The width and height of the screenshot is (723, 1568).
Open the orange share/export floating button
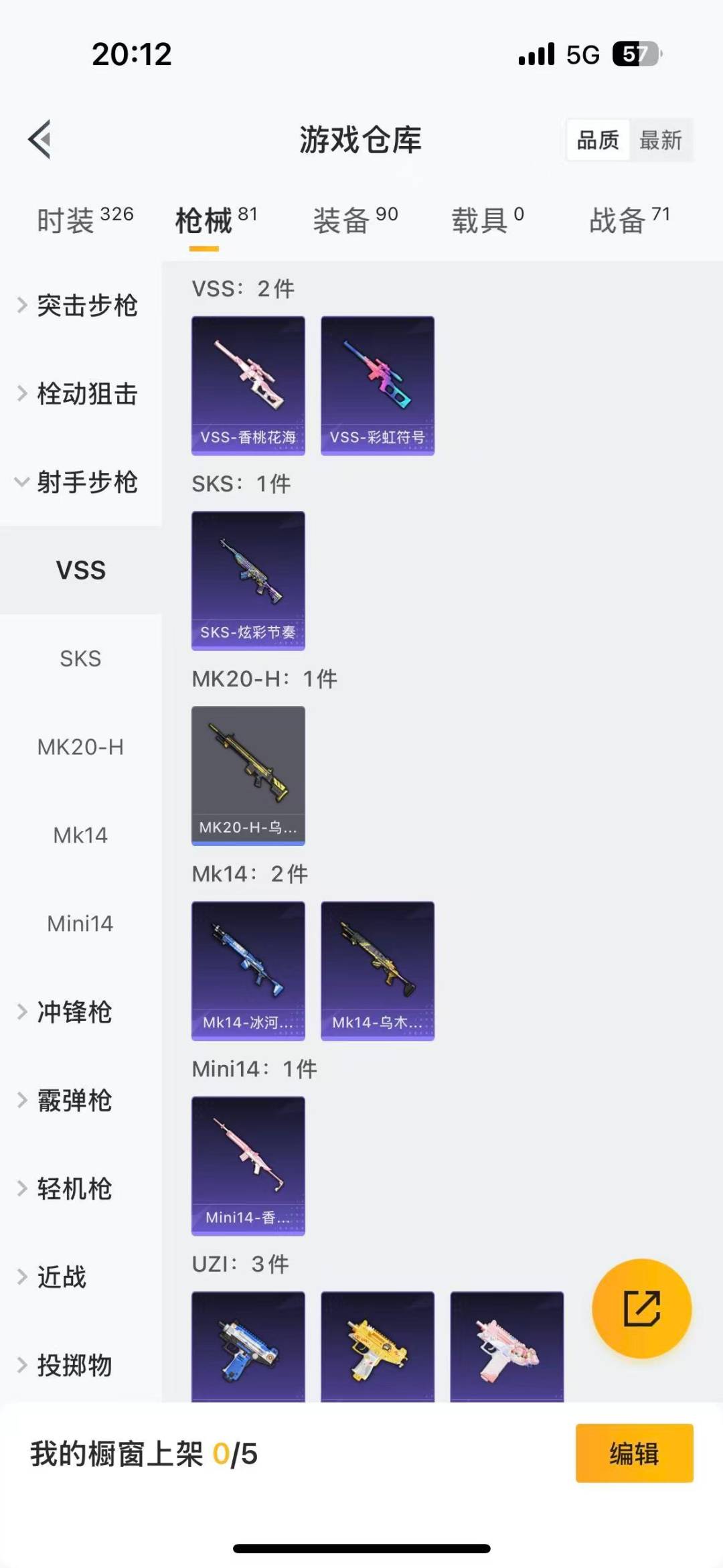[641, 1309]
